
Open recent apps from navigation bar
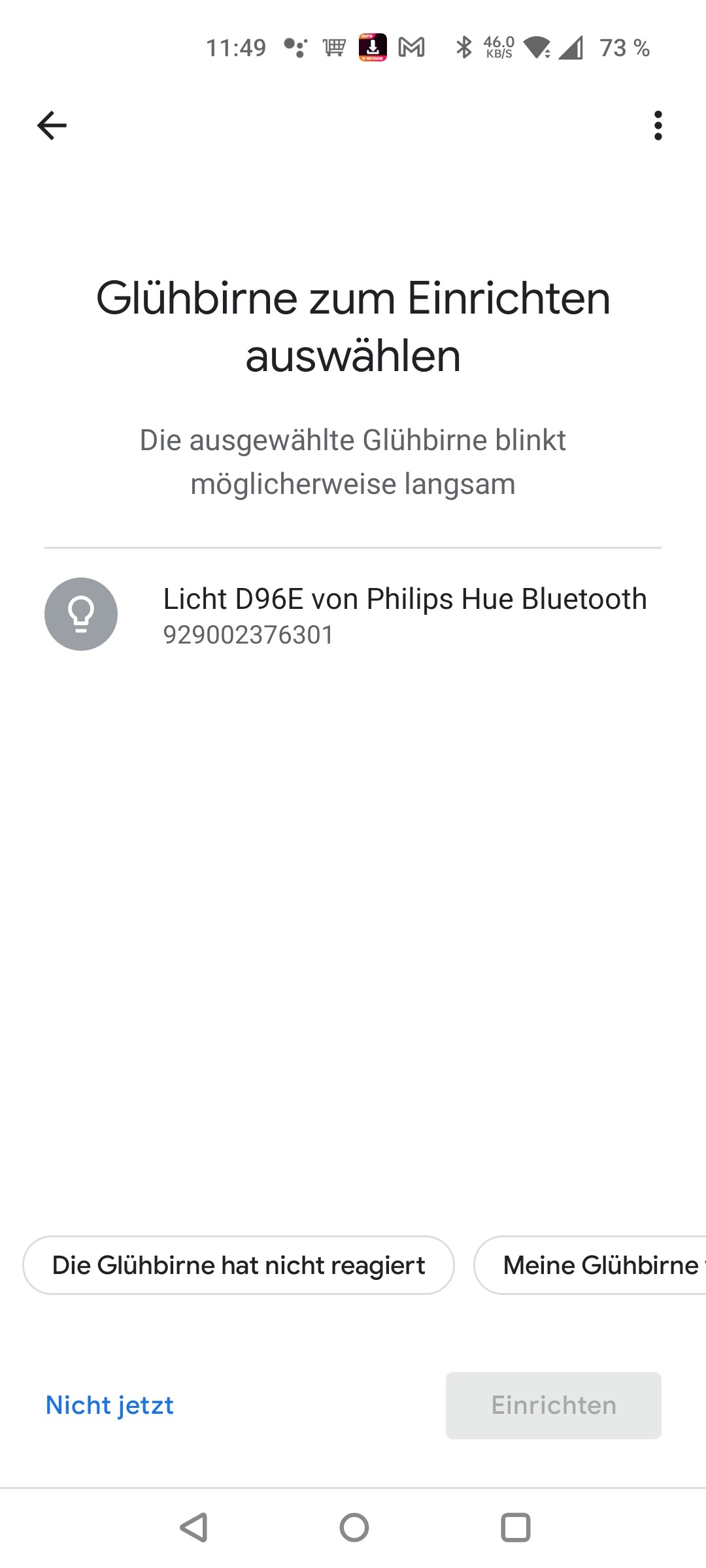(x=515, y=1527)
